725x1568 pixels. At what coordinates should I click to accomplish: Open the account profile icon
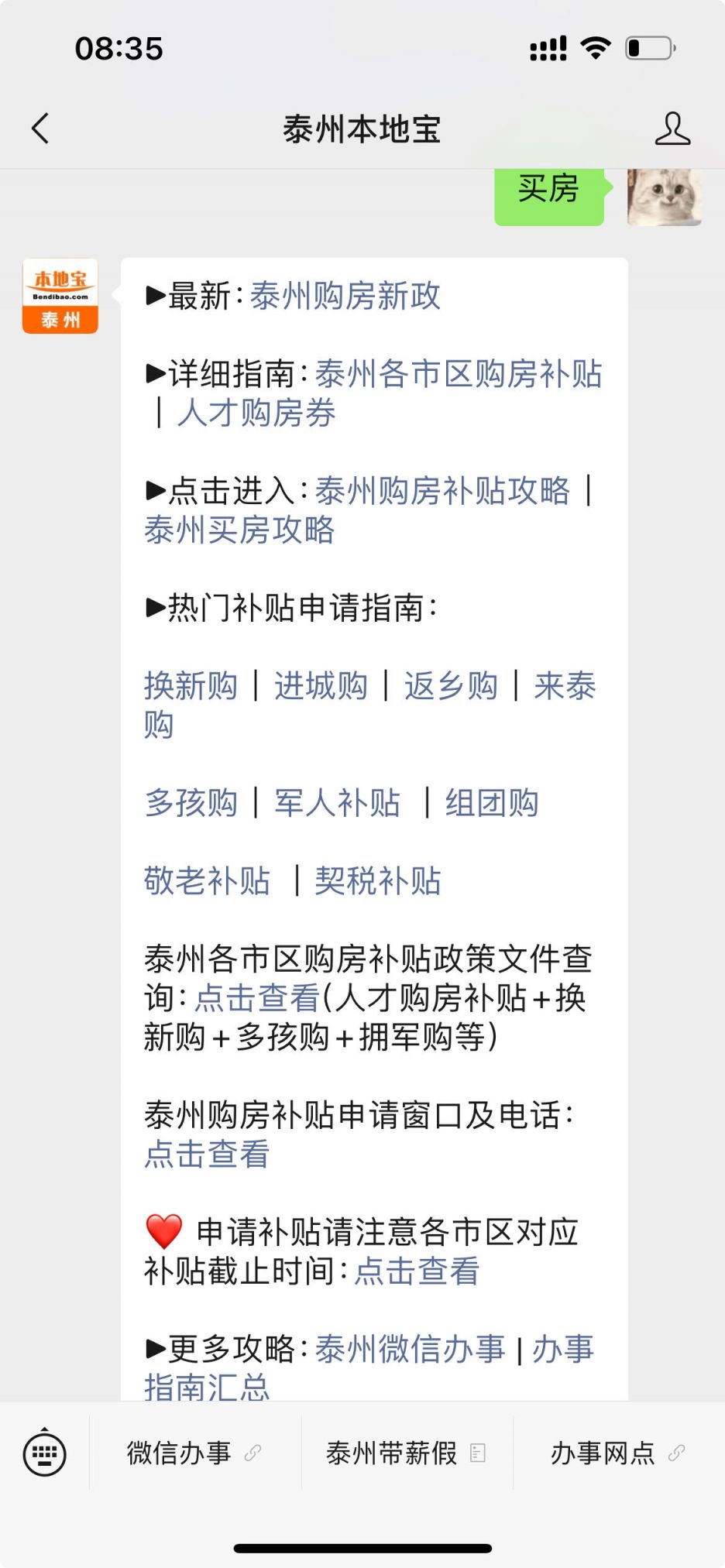(672, 129)
